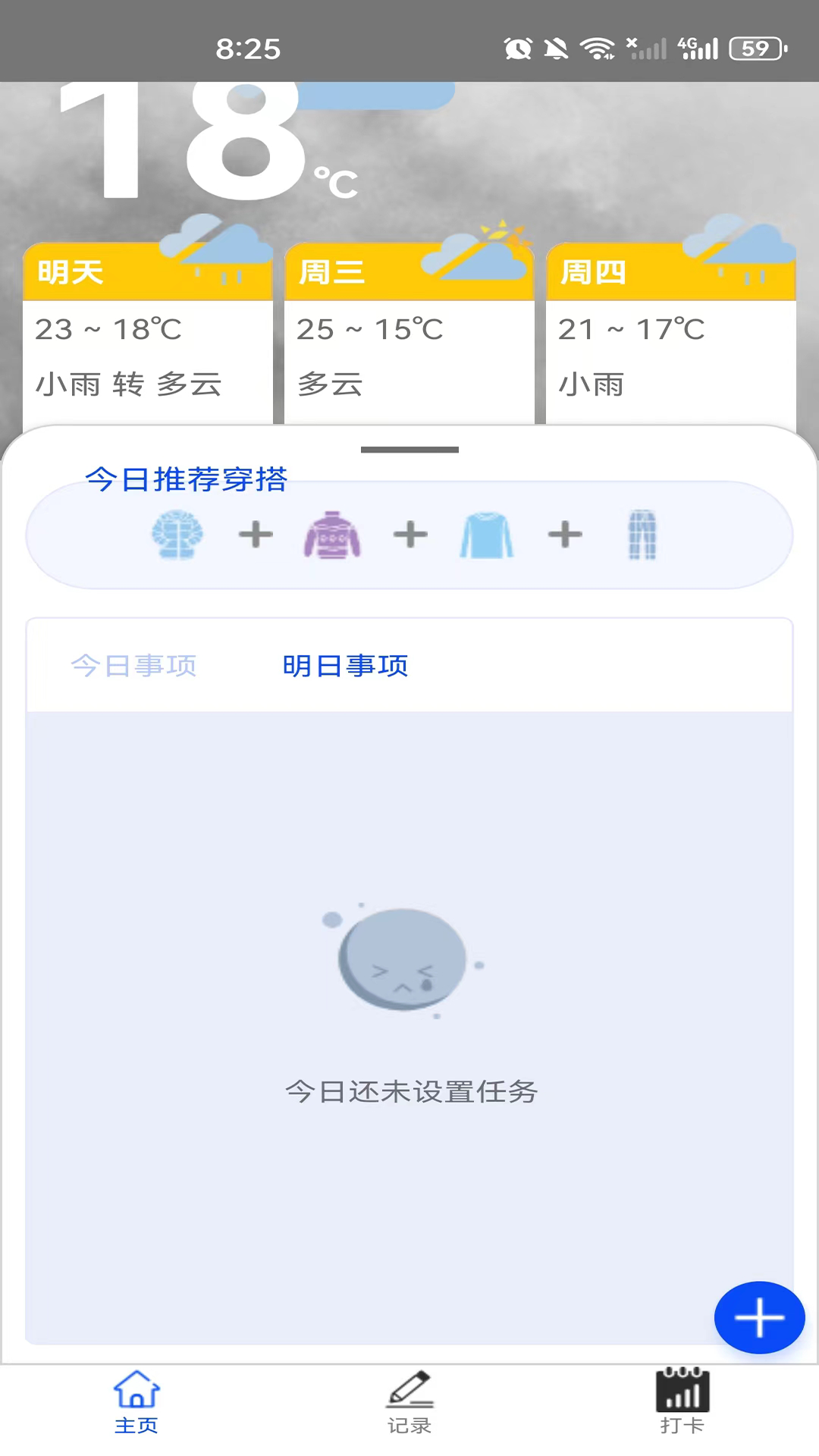Open the 今日推荐穿搭 outfit section
The height and width of the screenshot is (1456, 819).
coord(187,478)
